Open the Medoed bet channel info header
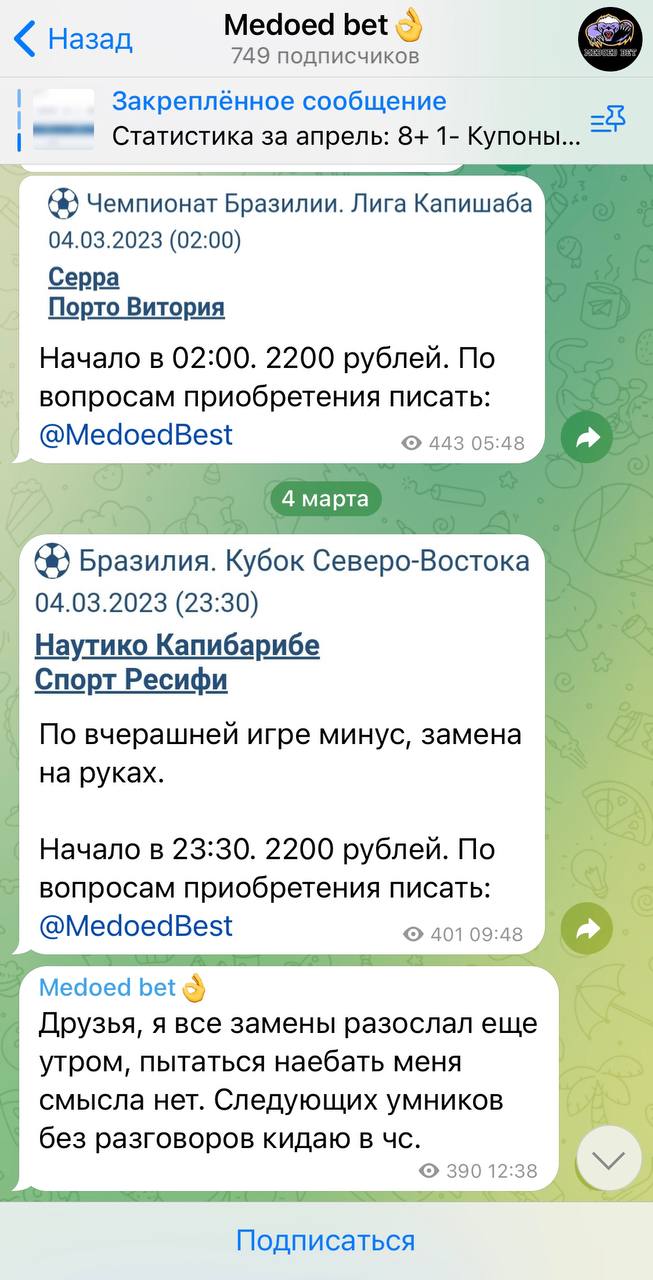This screenshot has width=653, height=1280. [324, 39]
